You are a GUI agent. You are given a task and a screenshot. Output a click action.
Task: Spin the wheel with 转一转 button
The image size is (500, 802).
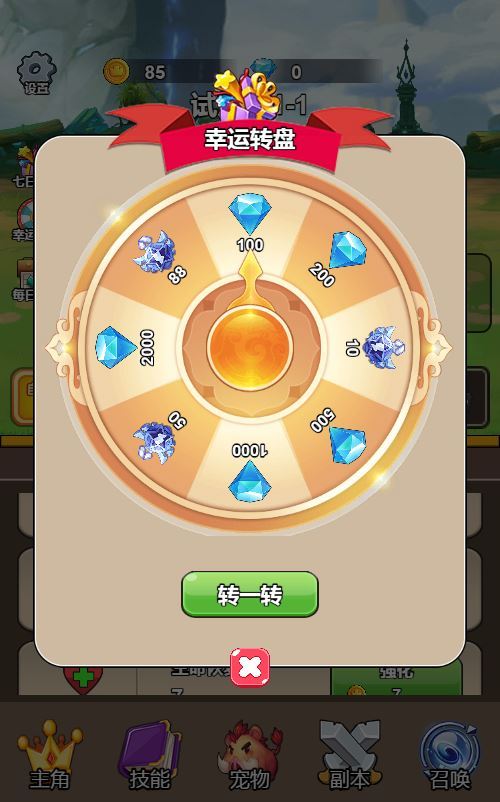250,594
